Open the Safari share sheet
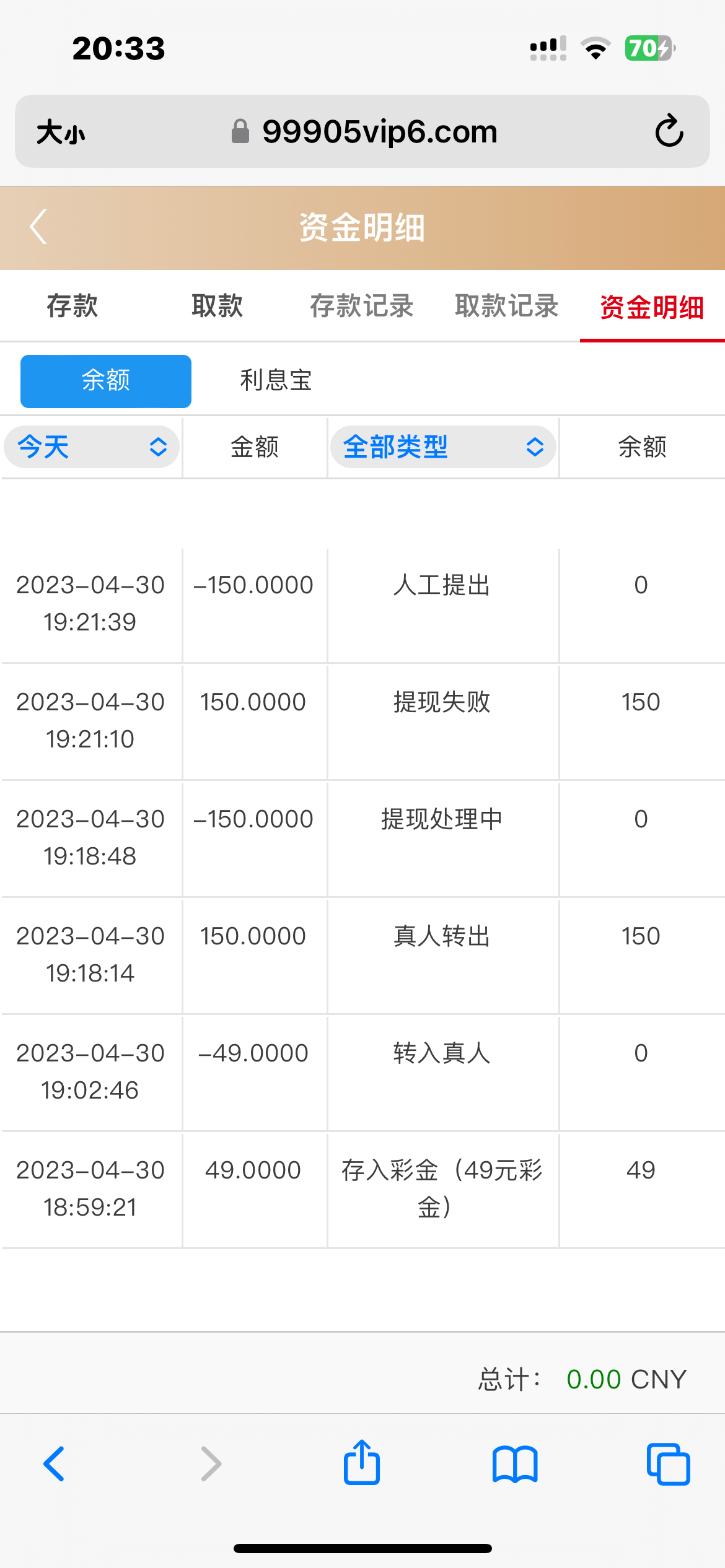This screenshot has height=1568, width=725. click(x=362, y=1463)
